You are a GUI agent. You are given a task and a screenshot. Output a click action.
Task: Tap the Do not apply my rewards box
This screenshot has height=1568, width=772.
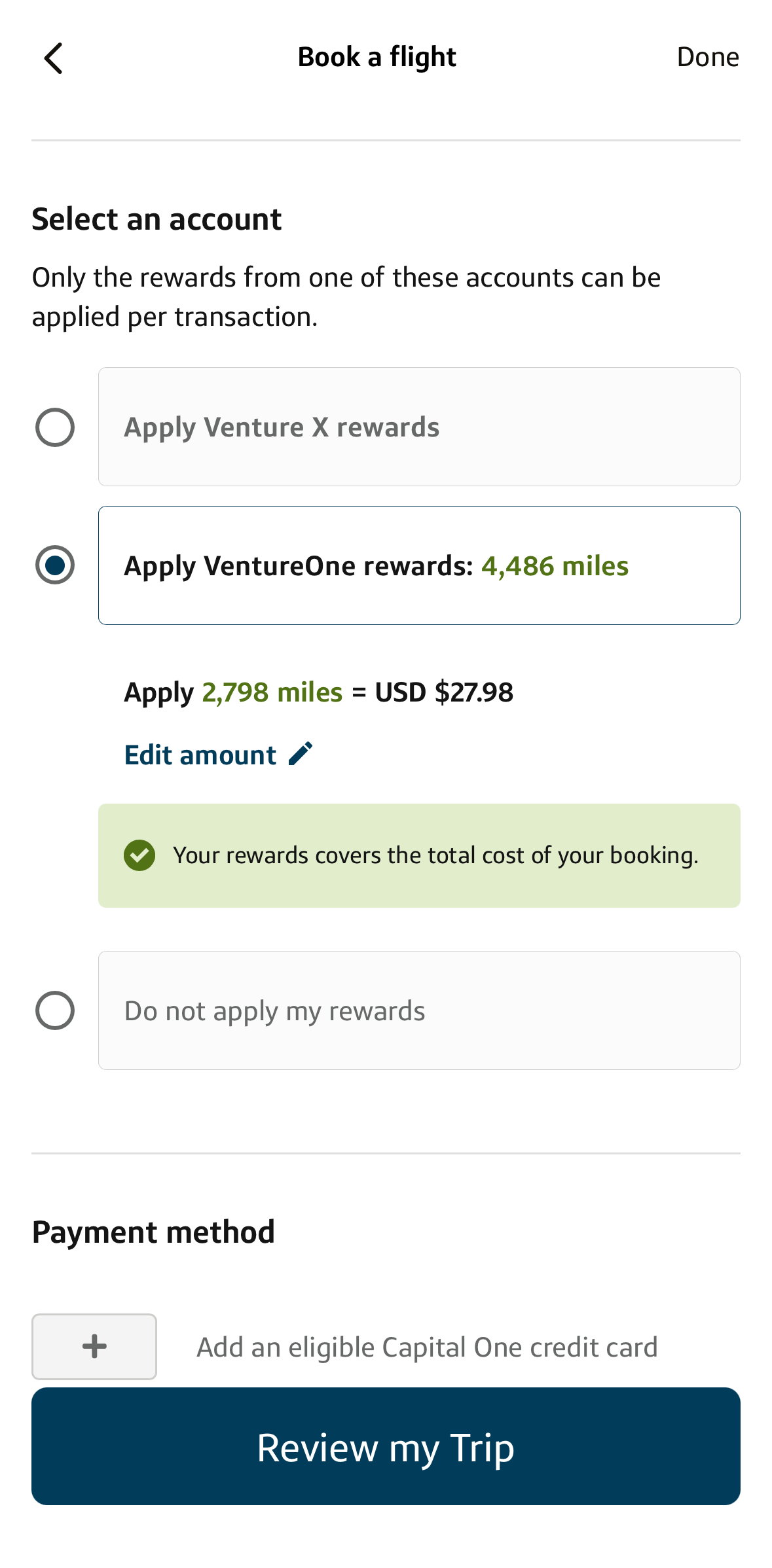point(419,1010)
